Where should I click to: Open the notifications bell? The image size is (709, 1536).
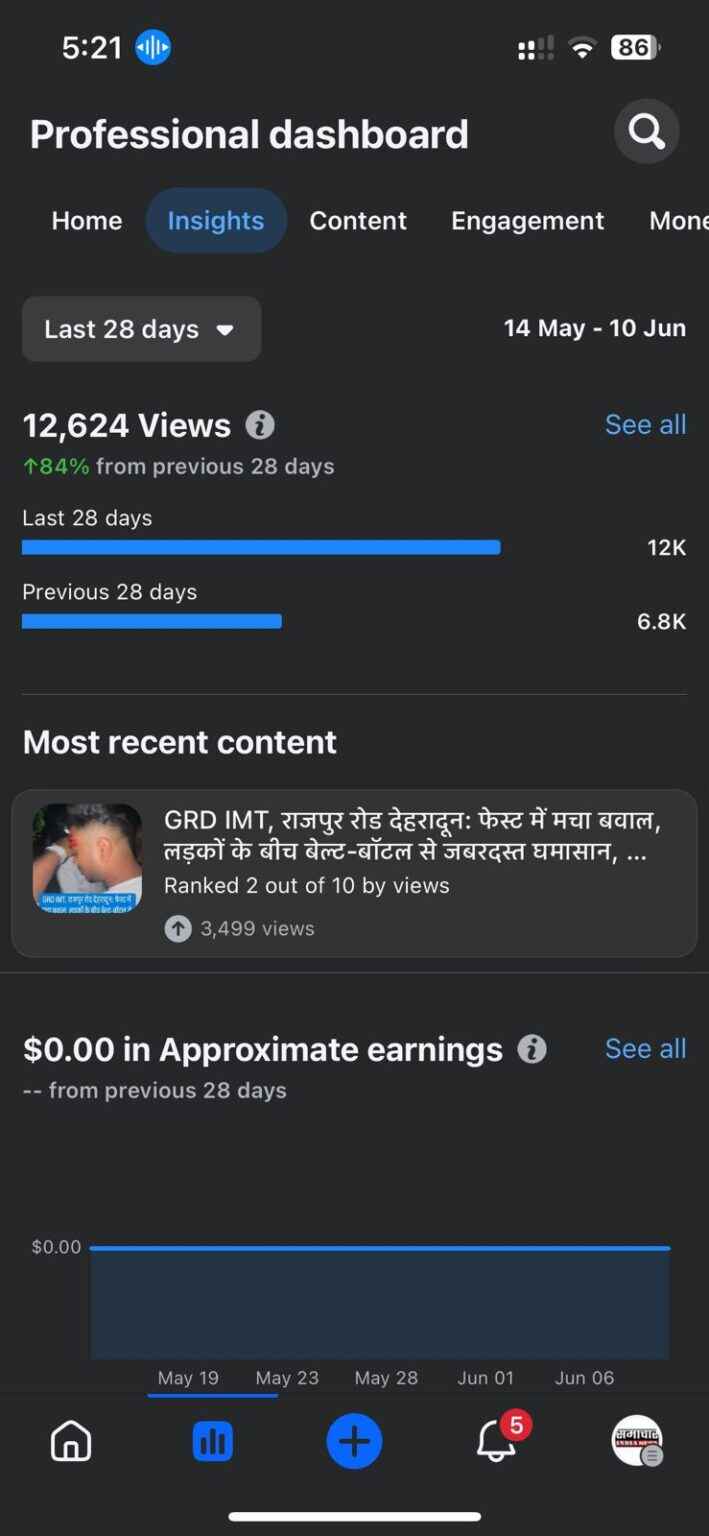[497, 1441]
